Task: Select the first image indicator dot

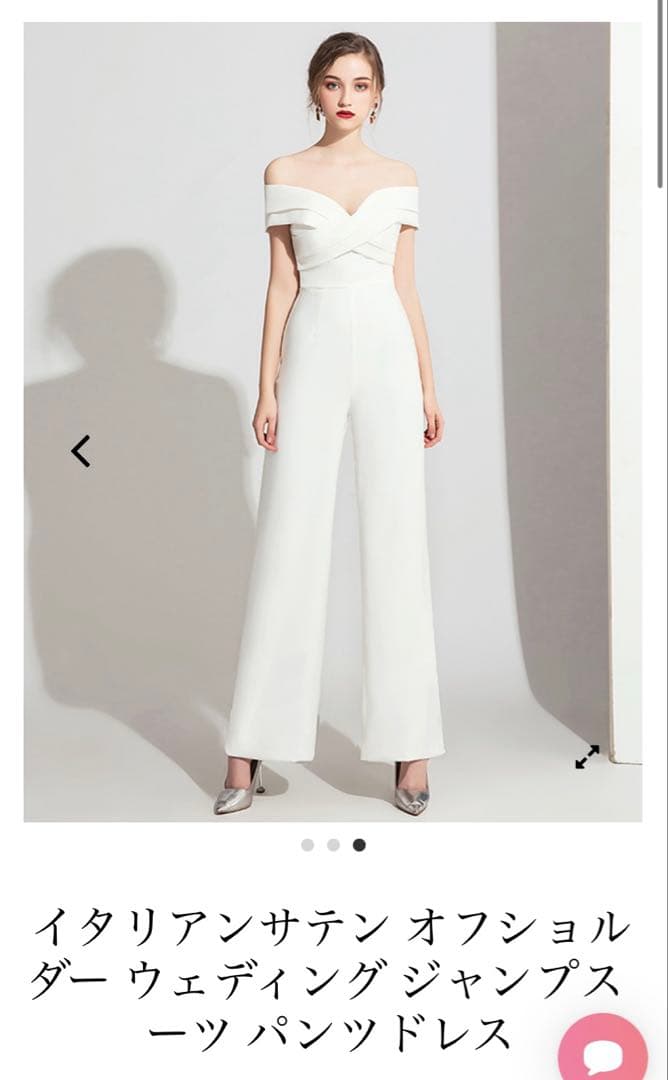Action: (308, 845)
